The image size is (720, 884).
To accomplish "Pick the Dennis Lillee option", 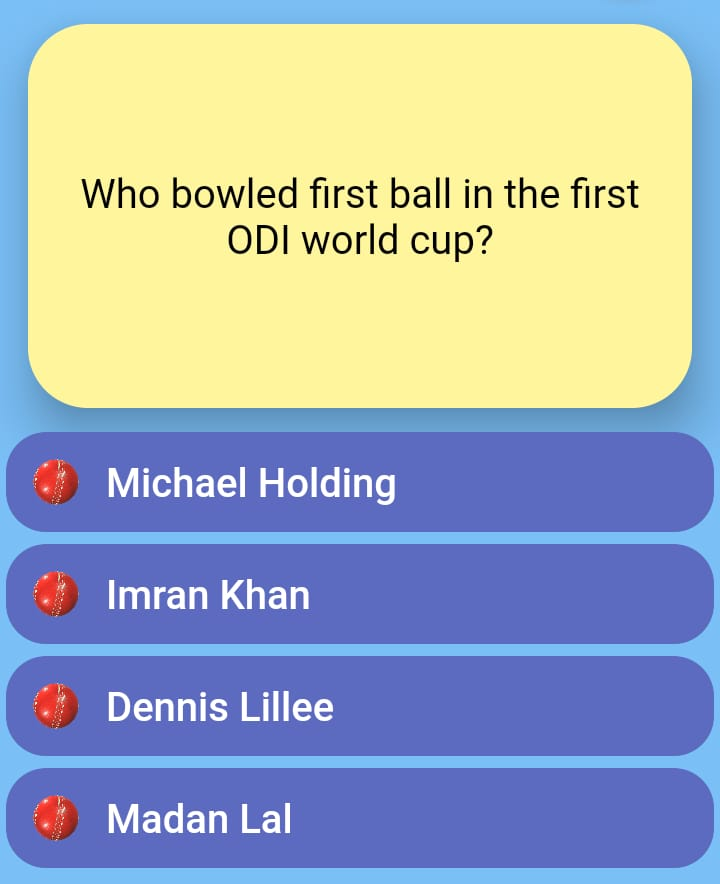I will click(x=360, y=706).
